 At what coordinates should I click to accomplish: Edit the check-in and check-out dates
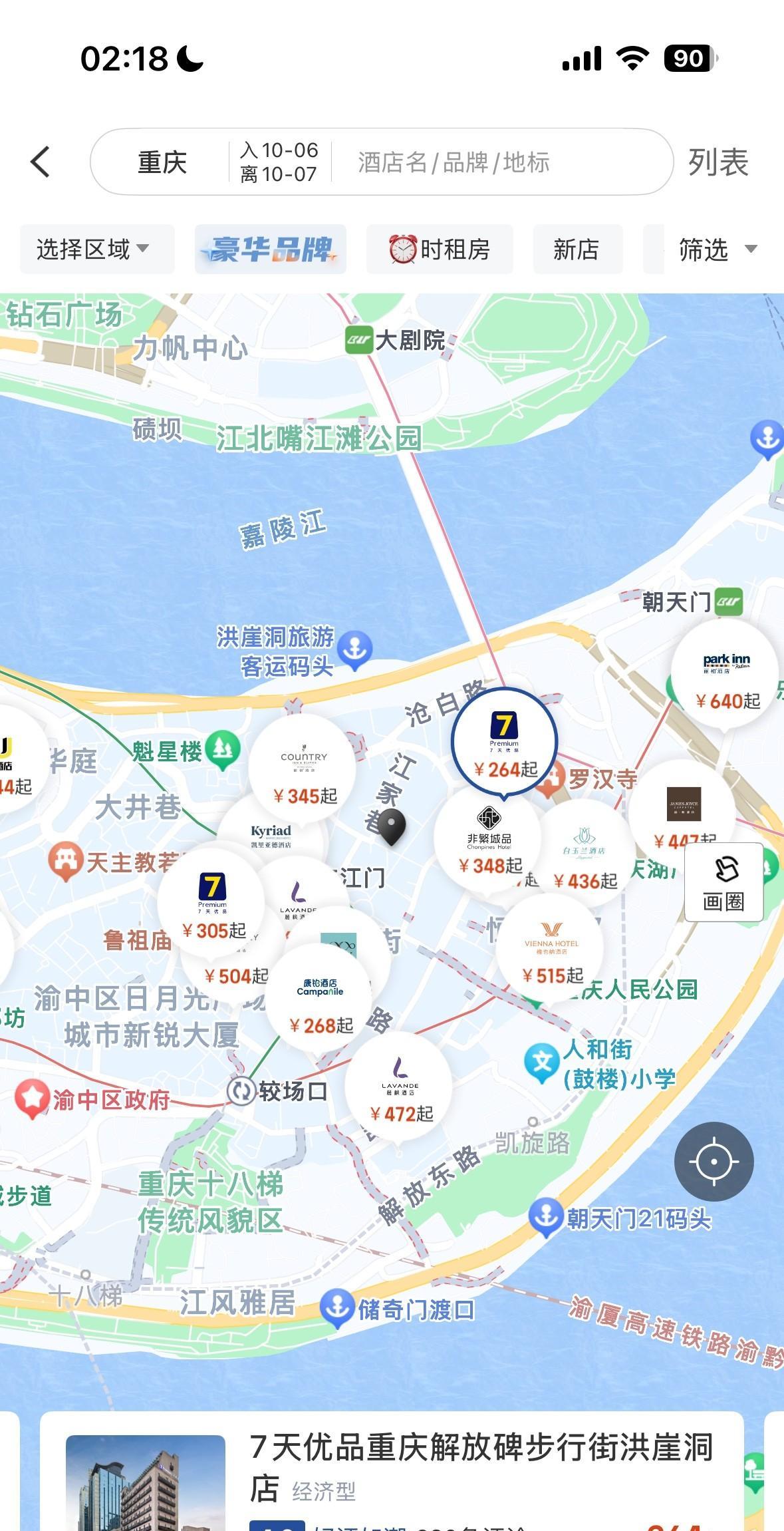coord(279,162)
